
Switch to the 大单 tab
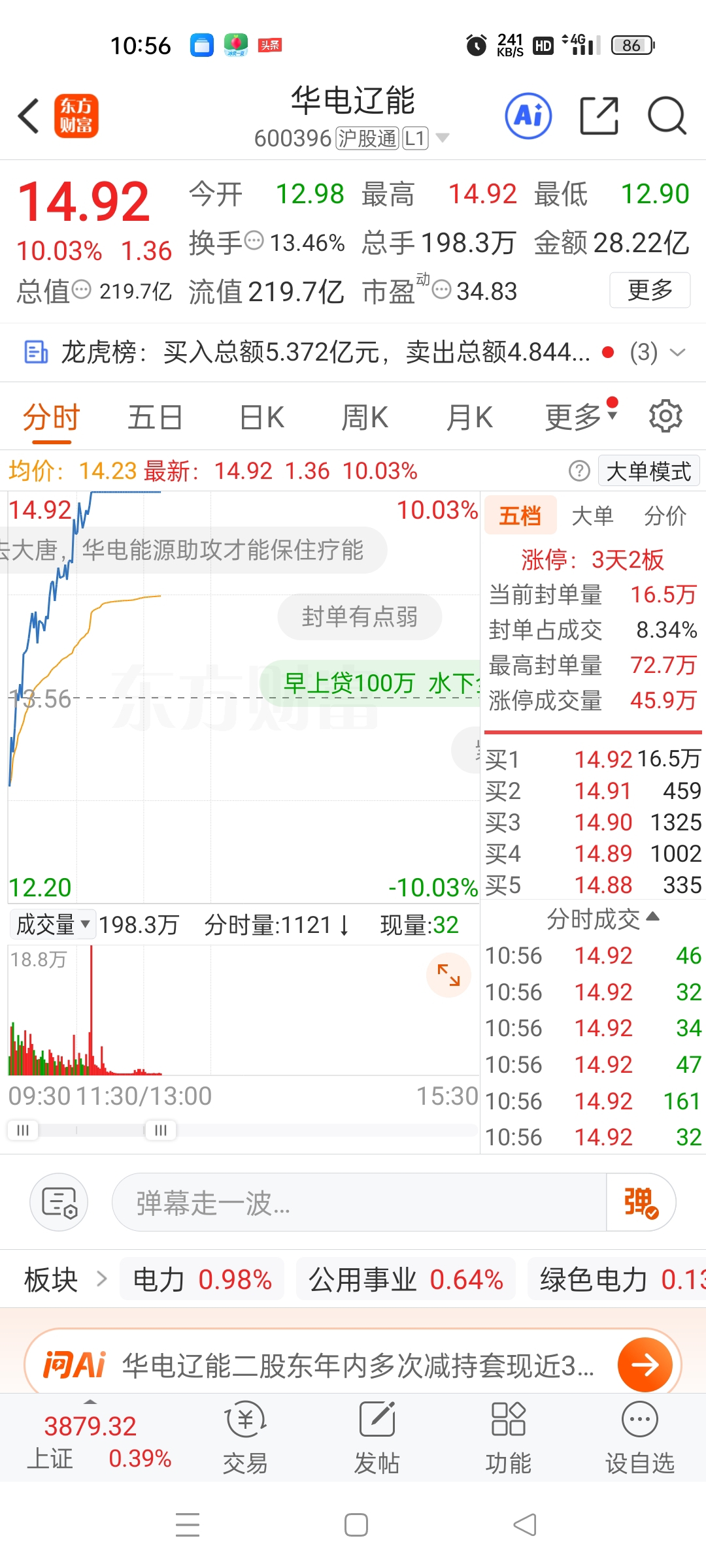592,516
